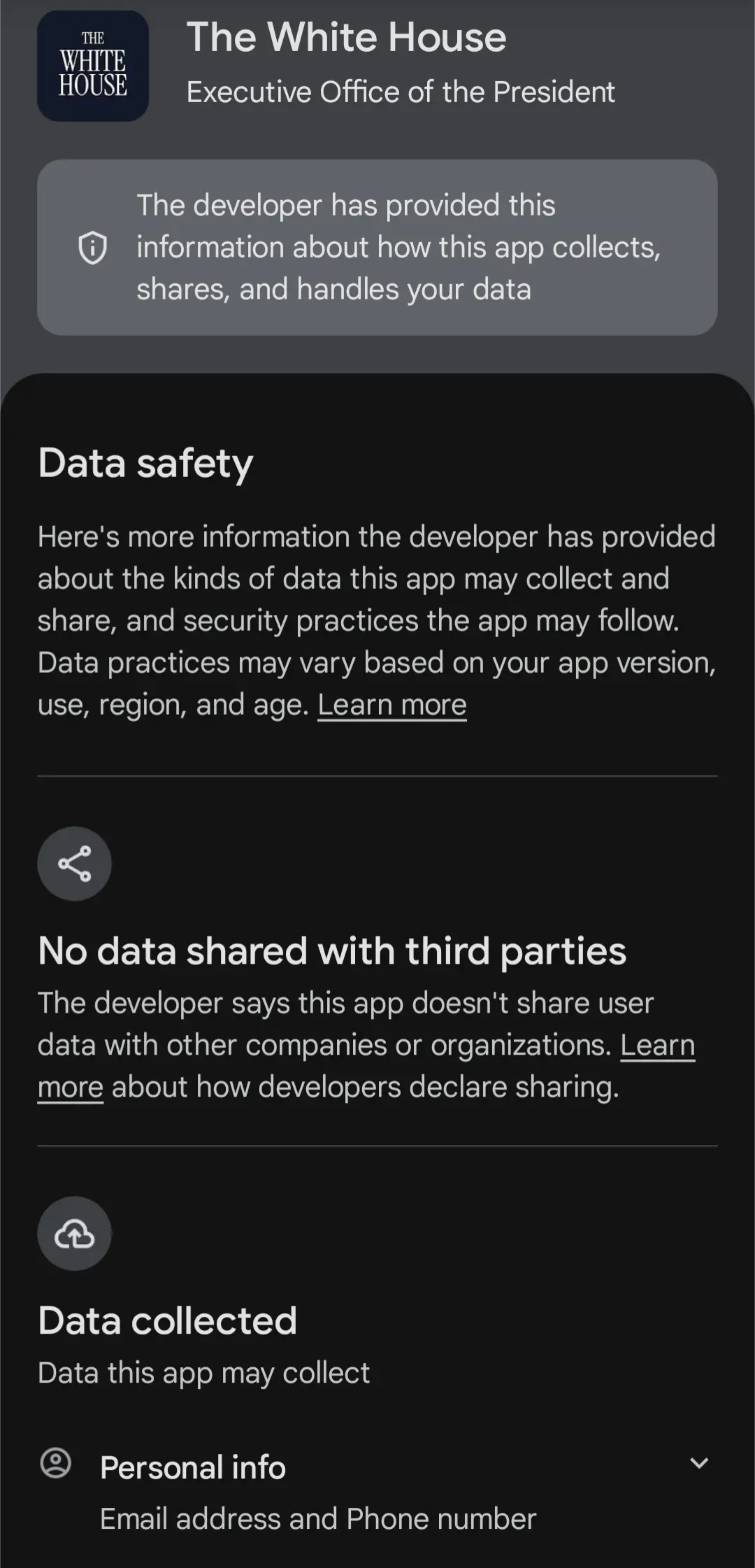
Task: Expand the Personal info section
Action: [698, 1463]
